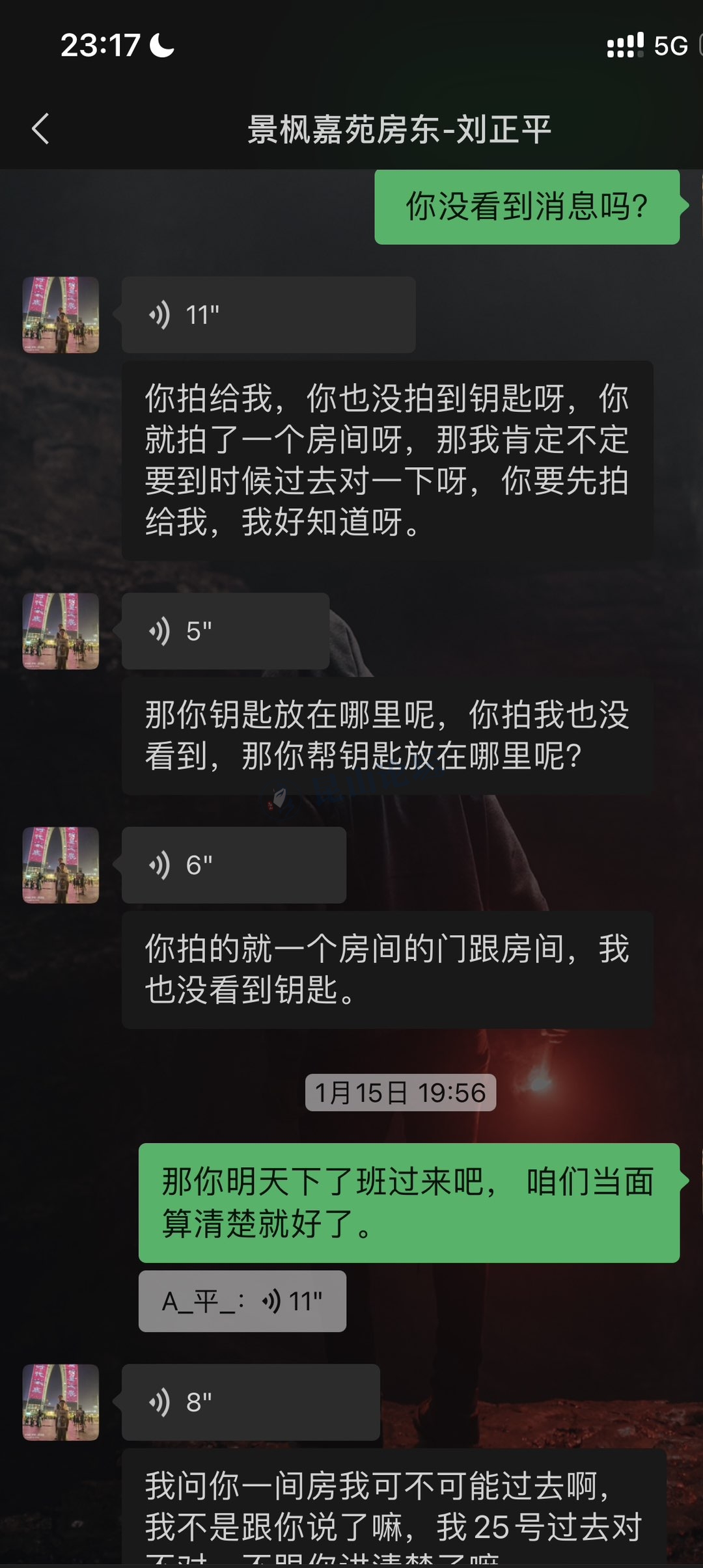
Task: Play the 11-second voice above 你拍给我 transcript
Action: (268, 315)
